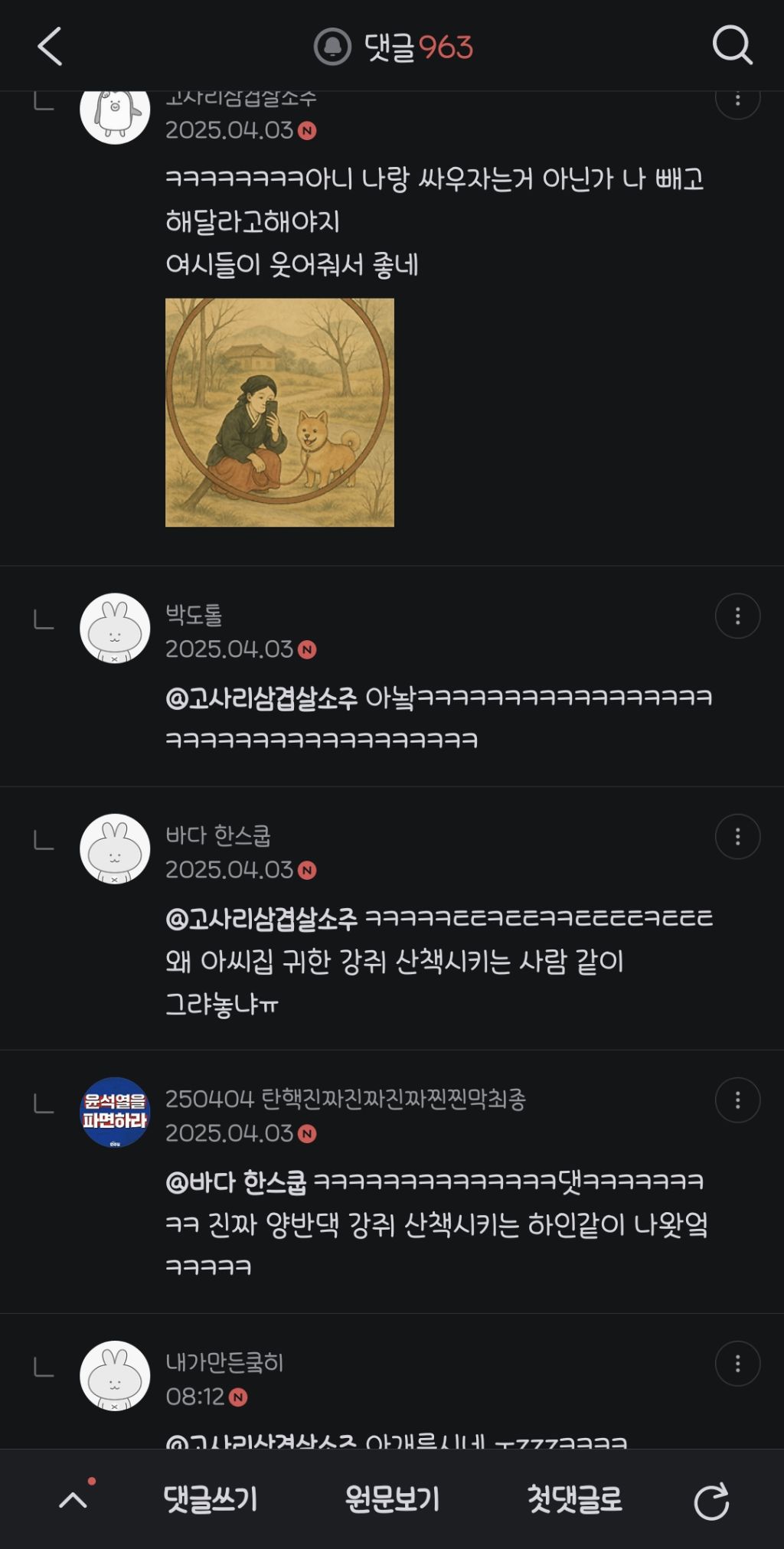Open more options for 바다 한스쿱's comment
The image size is (784, 1549).
tap(737, 836)
